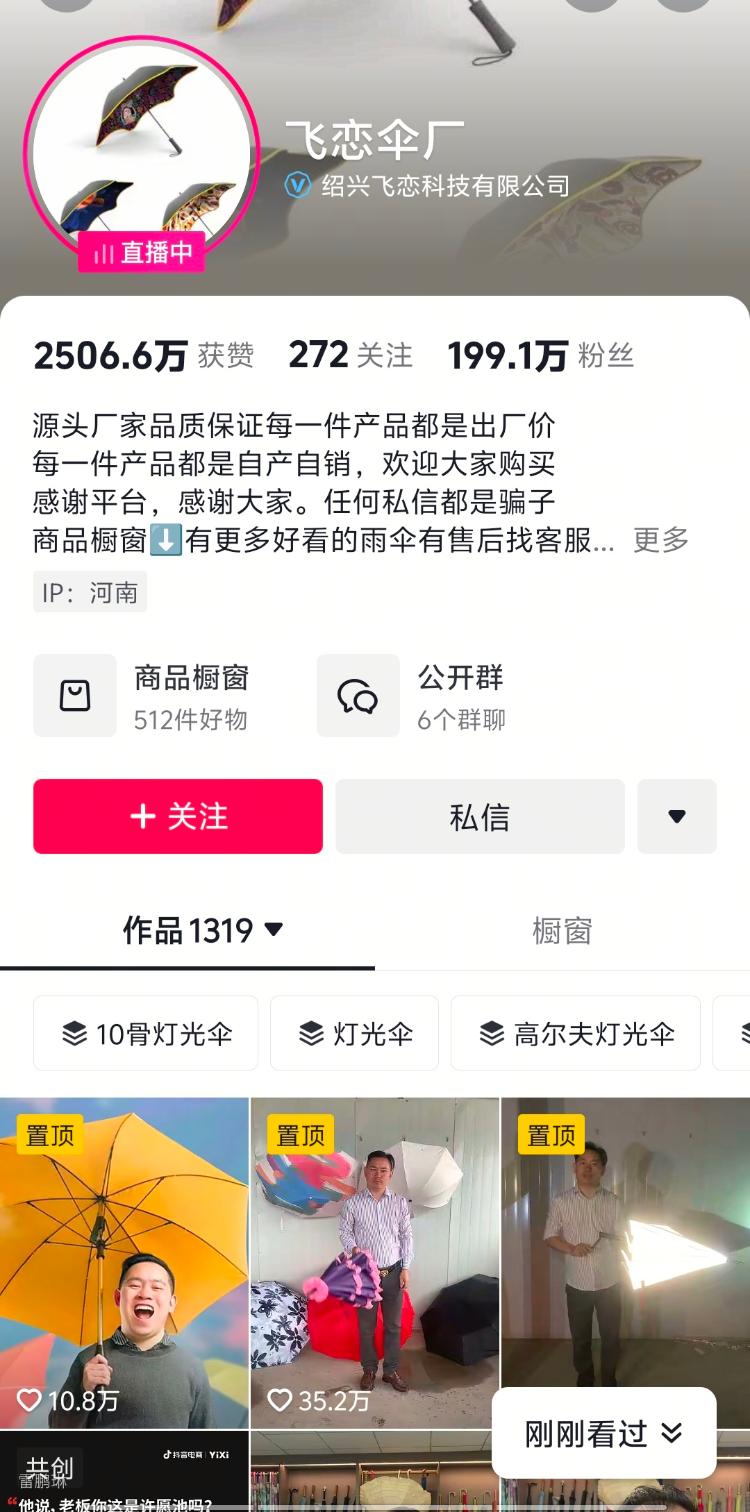View the 272 关注 following list
The width and height of the screenshot is (750, 1512).
tap(350, 355)
